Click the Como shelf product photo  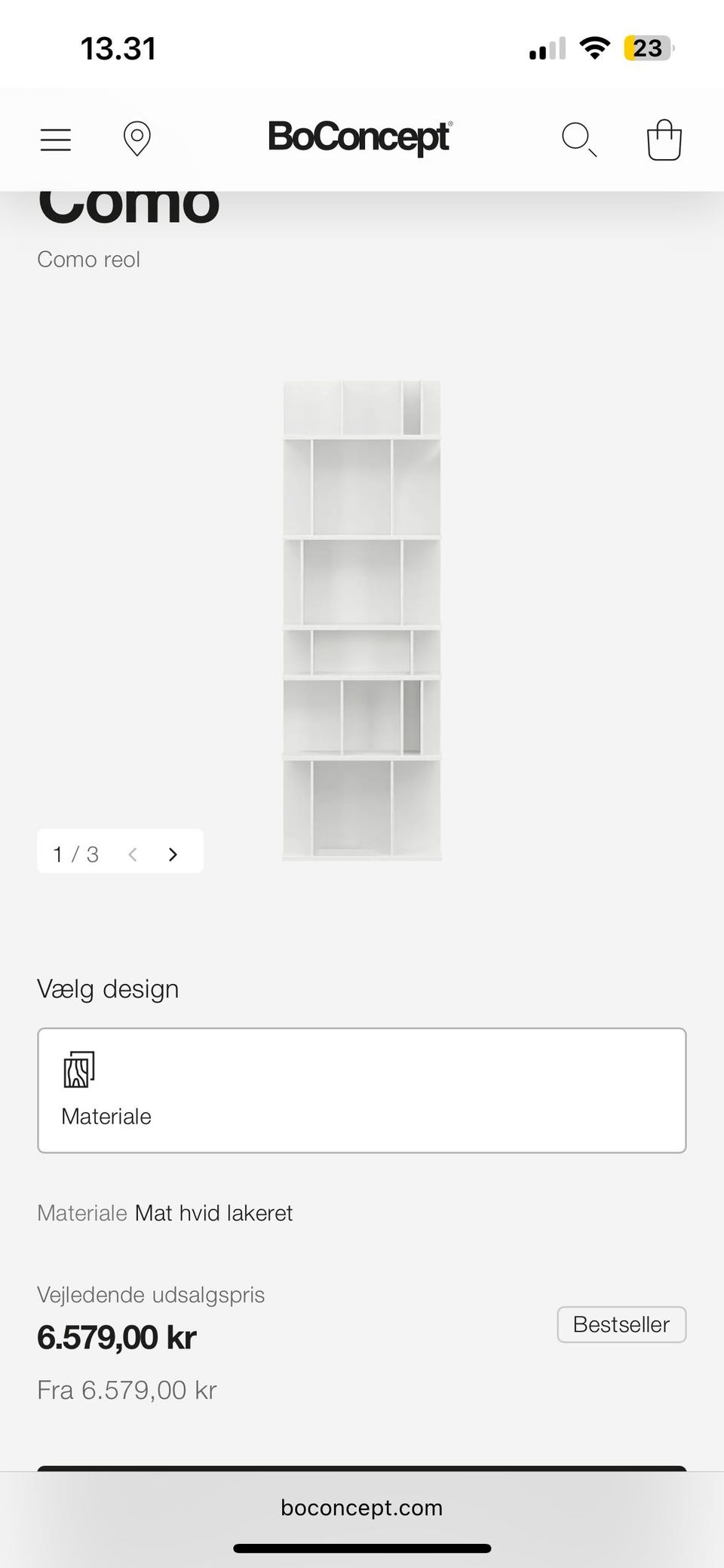[x=360, y=619]
